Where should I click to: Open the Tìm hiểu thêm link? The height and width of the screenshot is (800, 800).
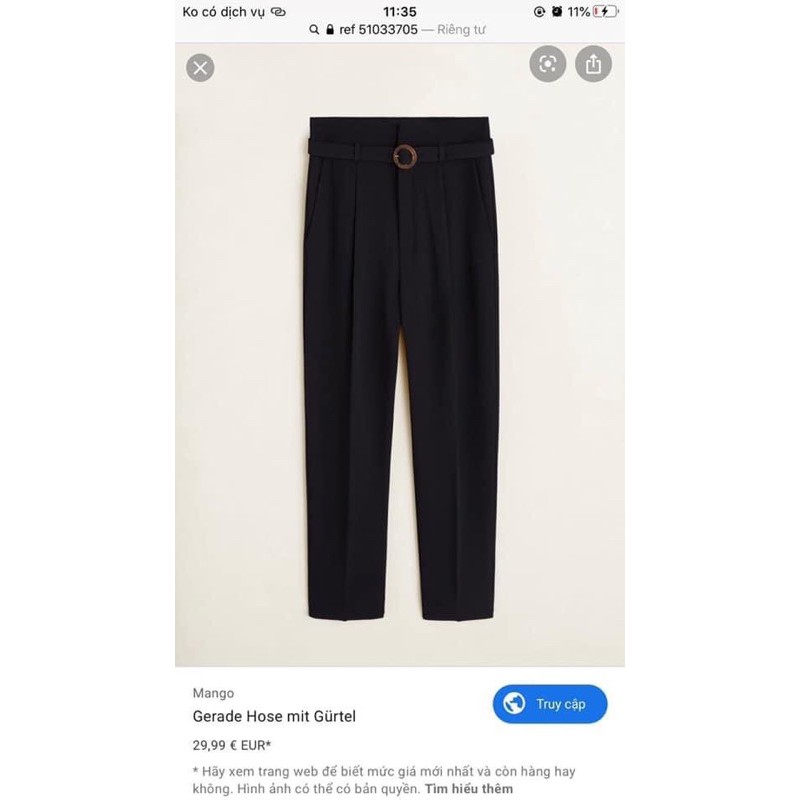coord(468,789)
